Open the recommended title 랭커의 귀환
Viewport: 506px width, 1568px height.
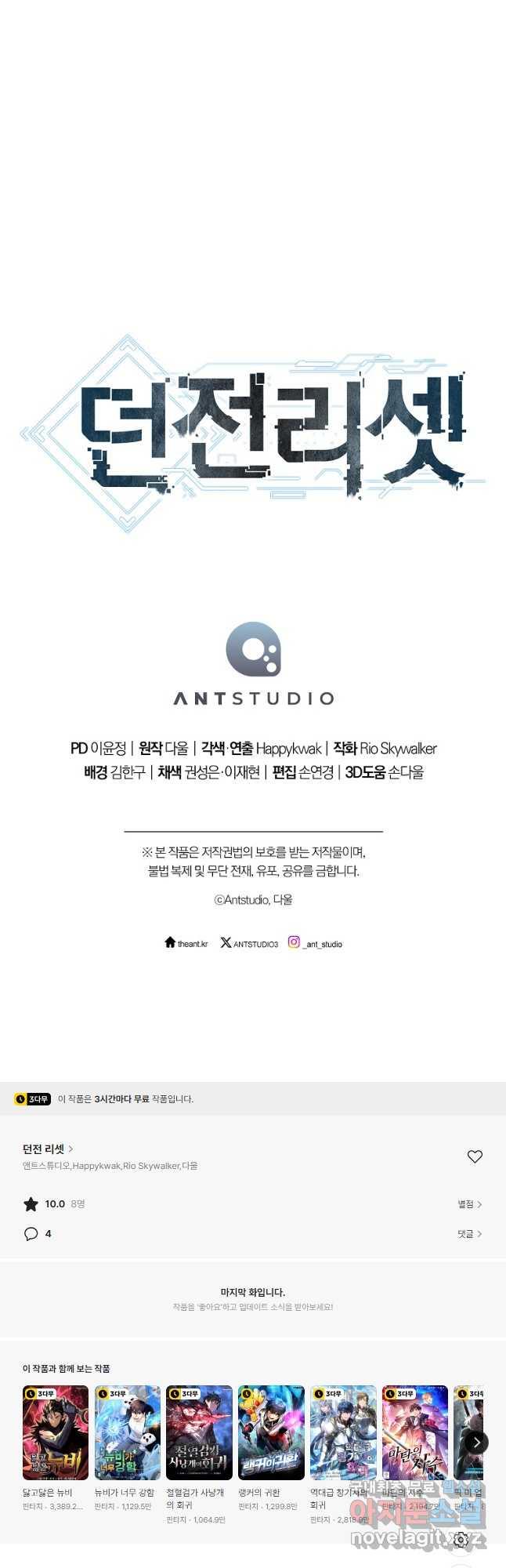point(271,1433)
